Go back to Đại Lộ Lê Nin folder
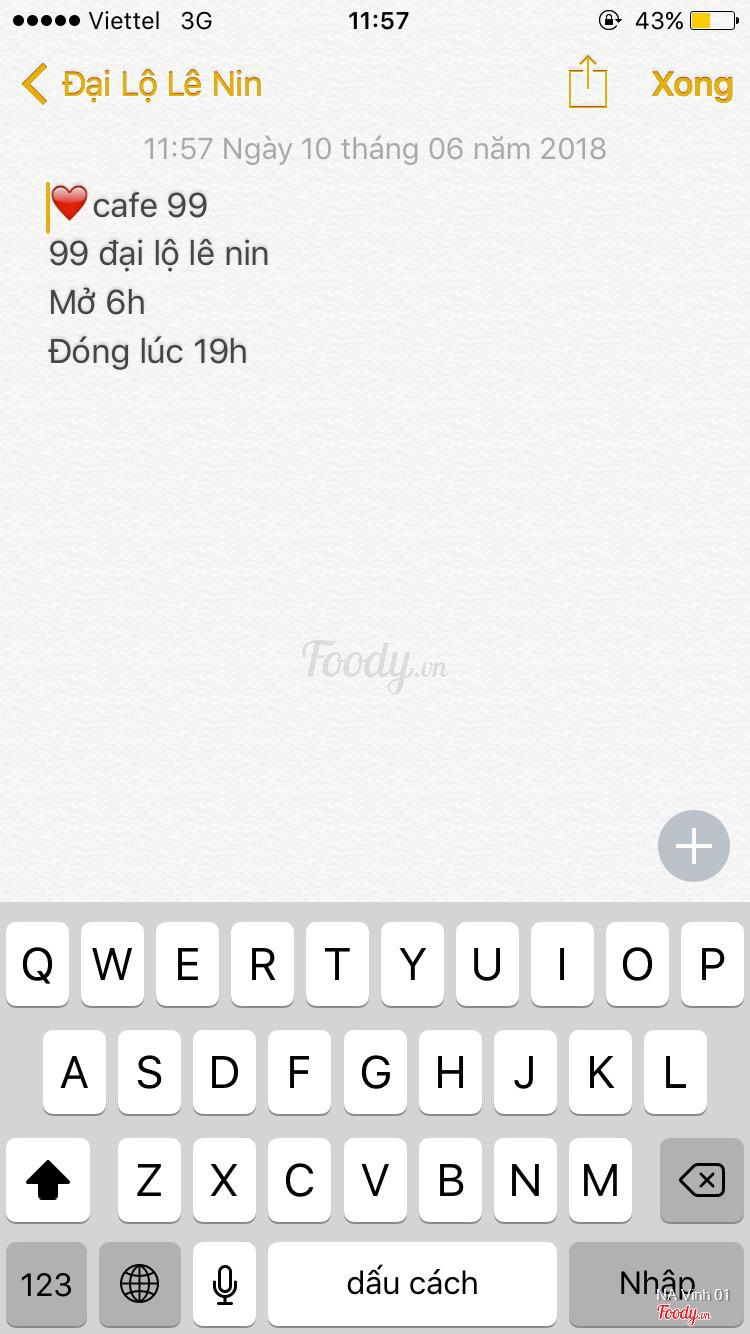 tap(140, 84)
